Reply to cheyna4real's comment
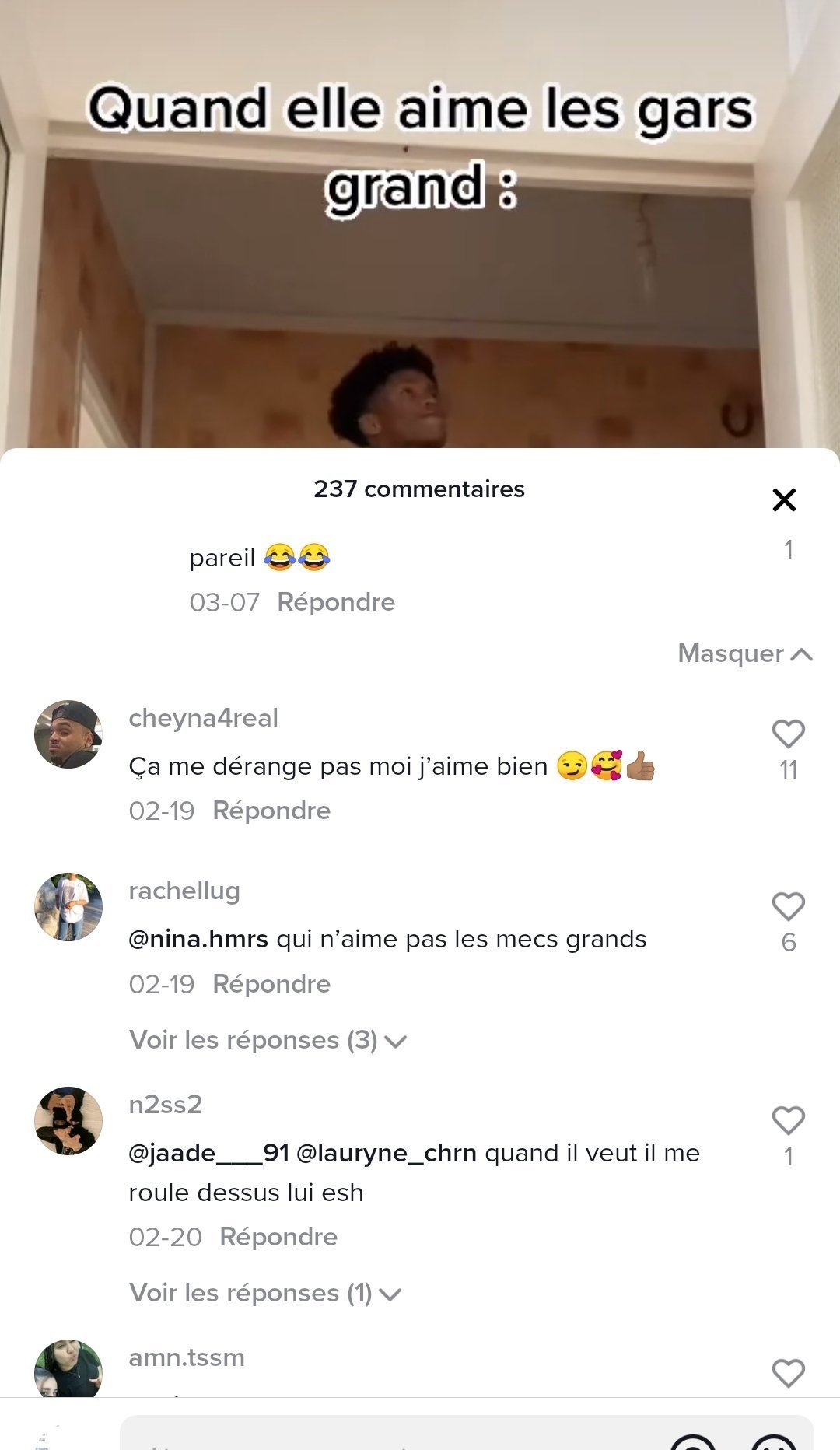 coord(271,811)
